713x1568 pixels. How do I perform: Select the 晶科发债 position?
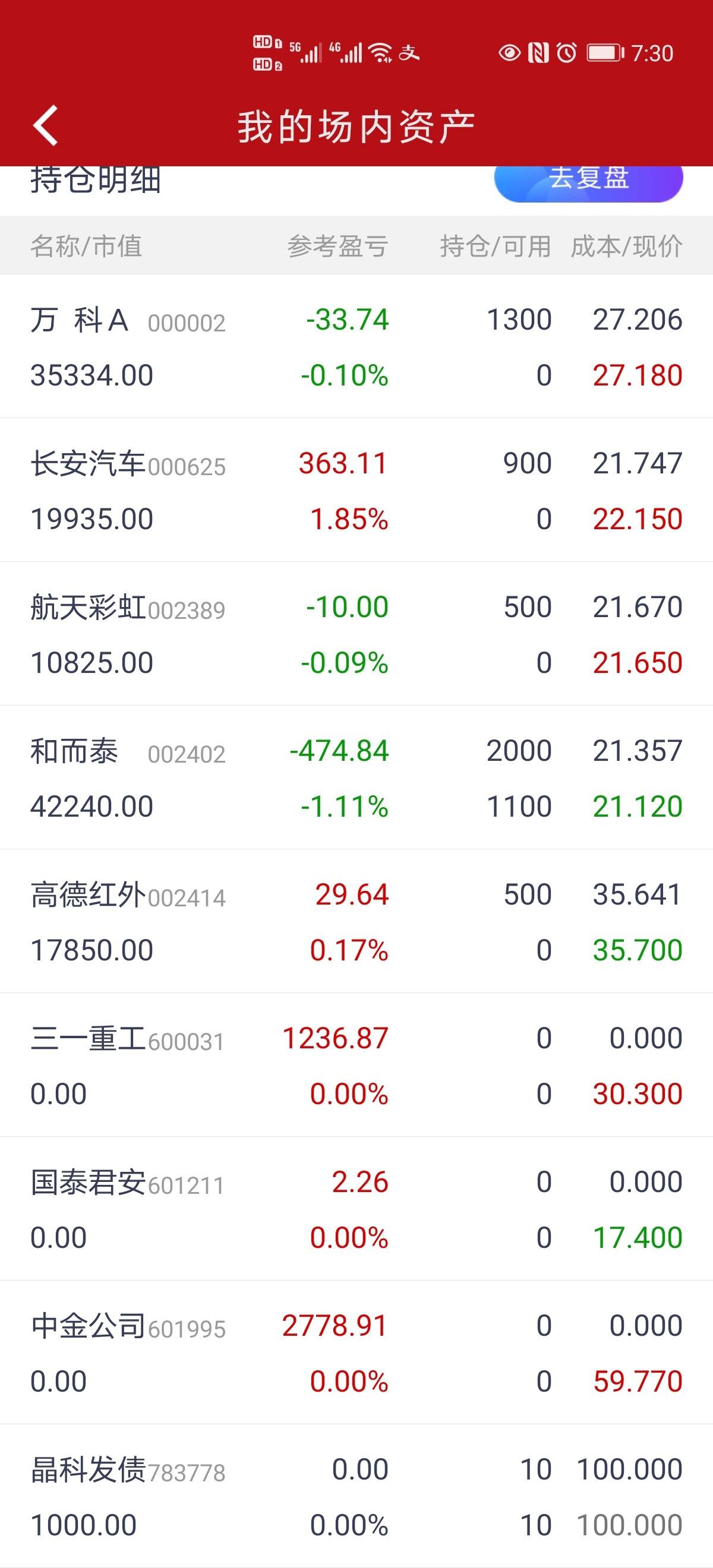pyautogui.click(x=356, y=1496)
